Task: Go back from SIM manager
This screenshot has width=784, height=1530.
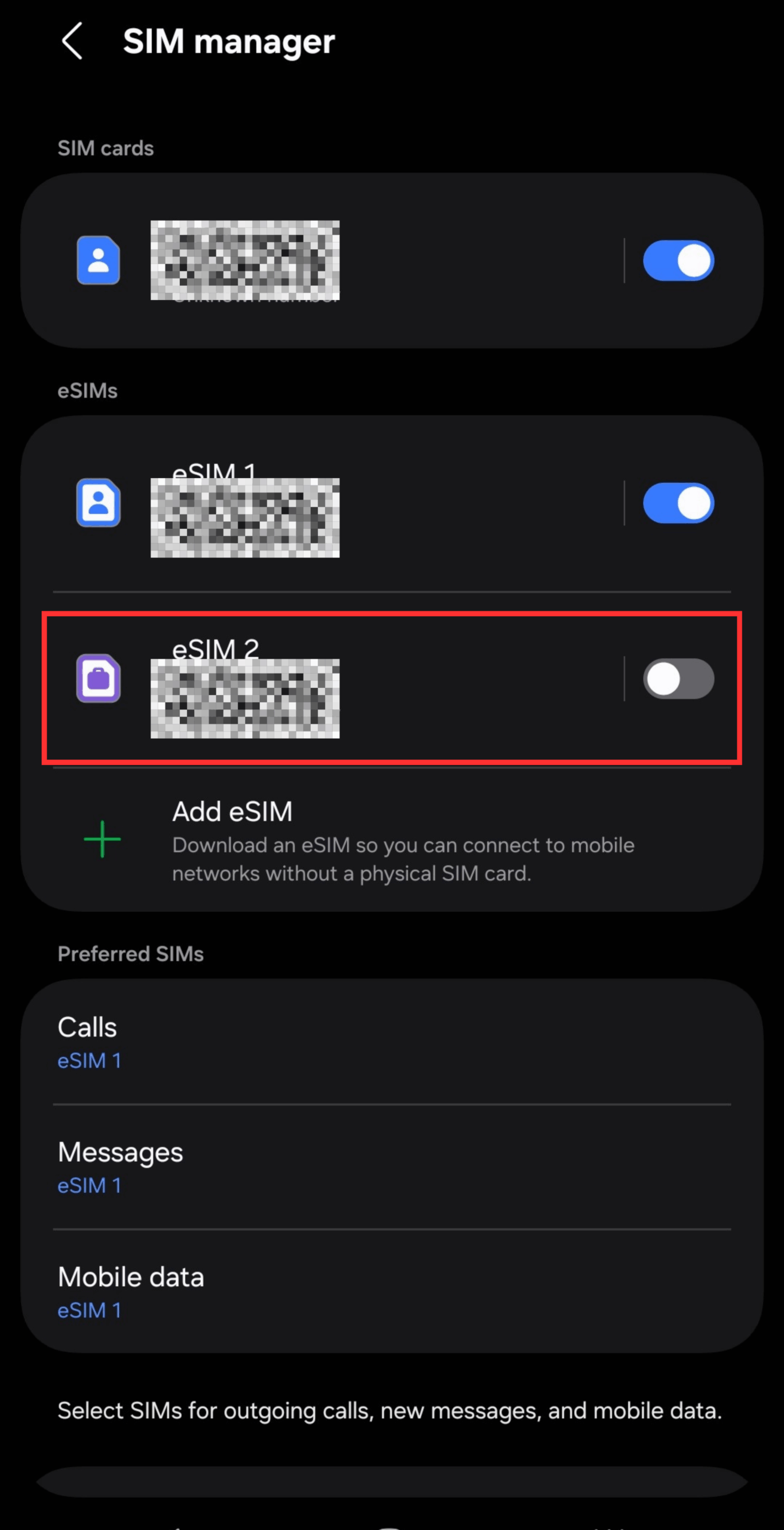Action: point(72,41)
